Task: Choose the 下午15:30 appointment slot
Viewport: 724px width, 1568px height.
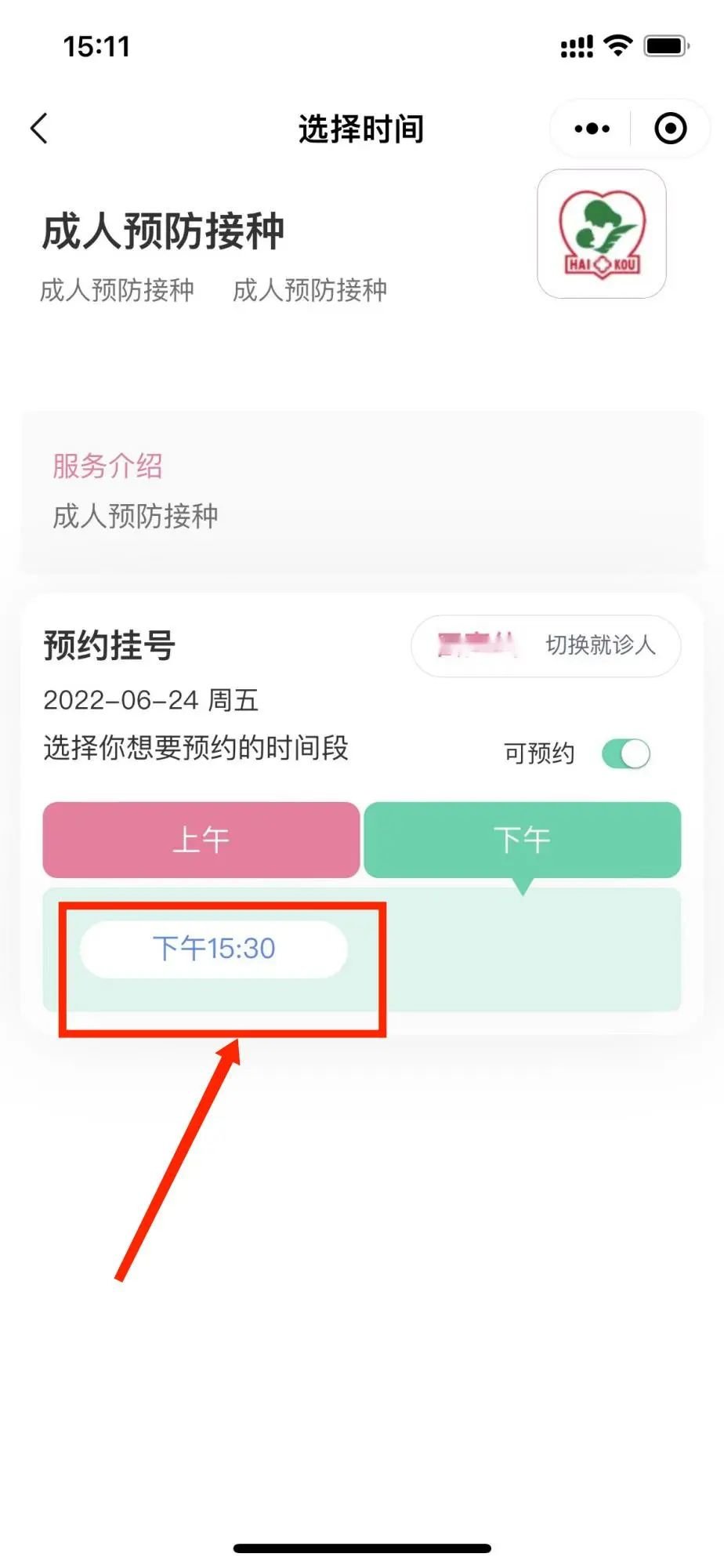Action: pyautogui.click(x=214, y=949)
